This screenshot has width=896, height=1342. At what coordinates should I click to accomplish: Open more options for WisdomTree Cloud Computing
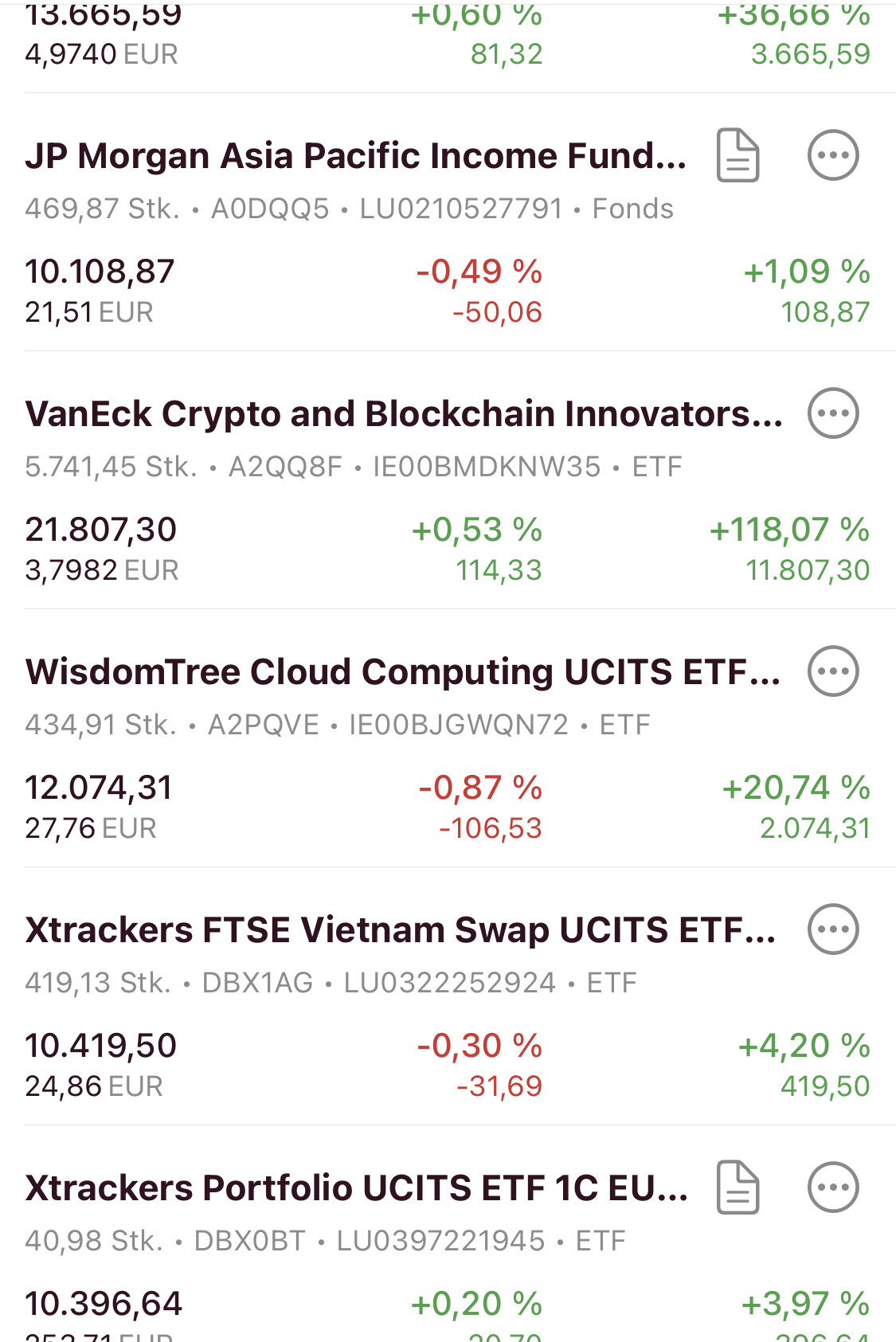[833, 671]
